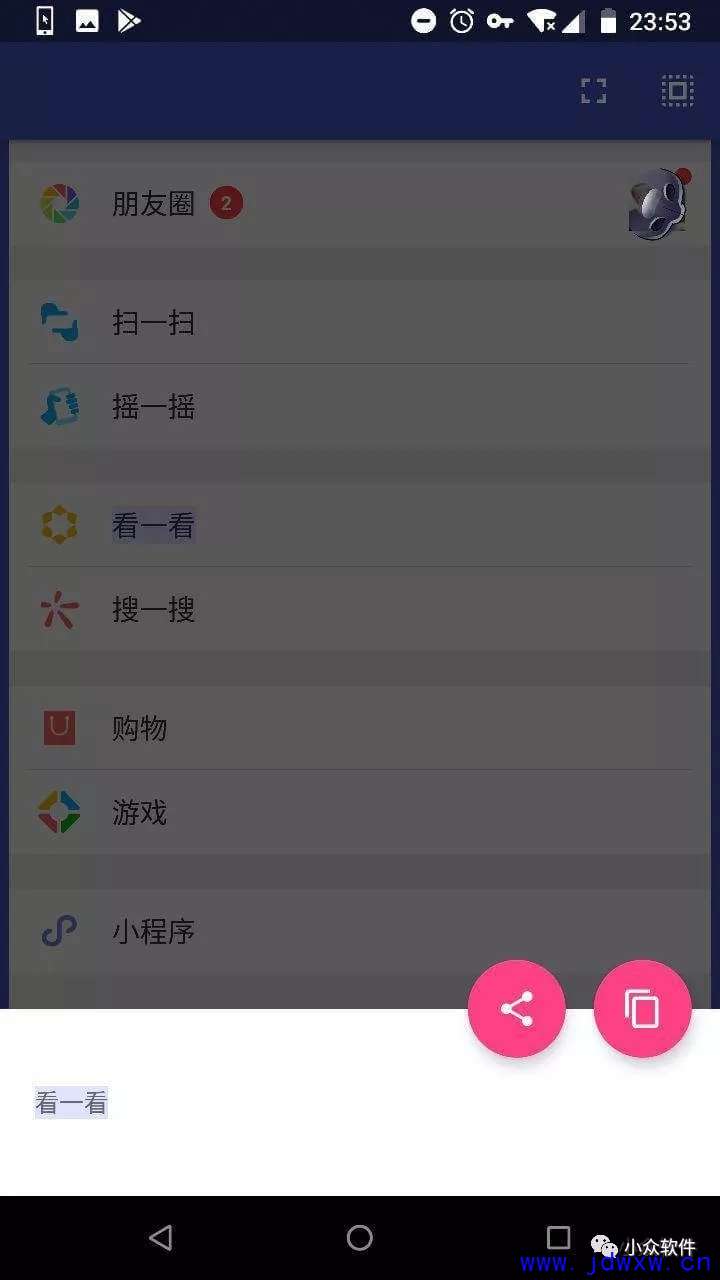720x1280 pixels.
Task: Copy the selected text to clipboard
Action: (642, 1008)
